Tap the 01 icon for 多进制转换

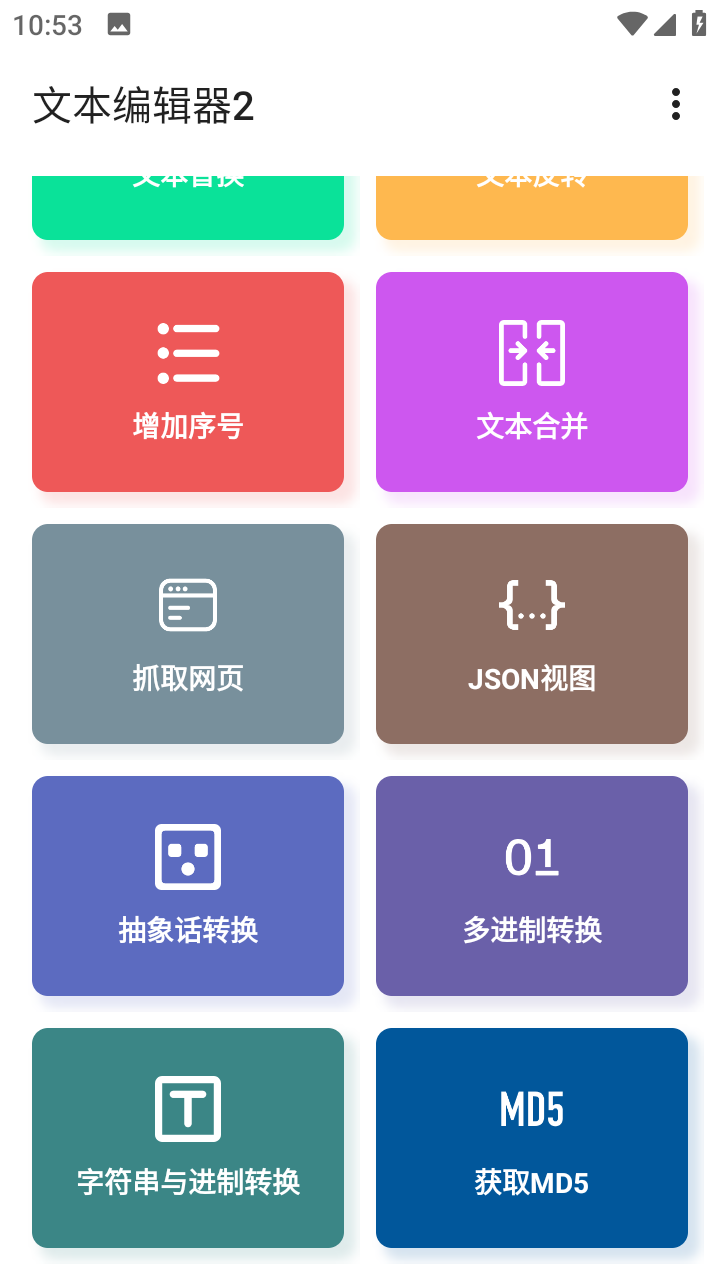[531, 856]
